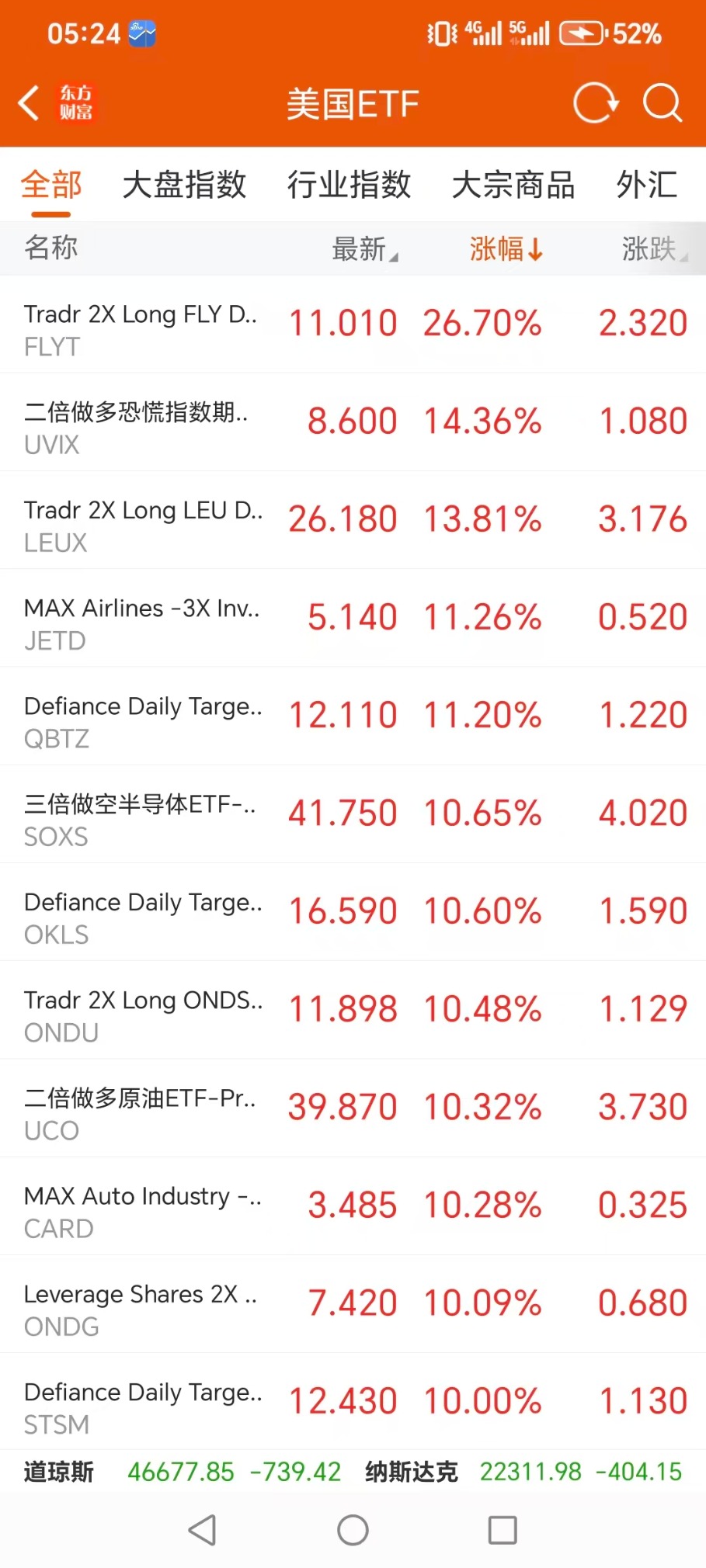The height and width of the screenshot is (1568, 706).
Task: Open the UCO crude oil ETF
Action: (353, 1108)
